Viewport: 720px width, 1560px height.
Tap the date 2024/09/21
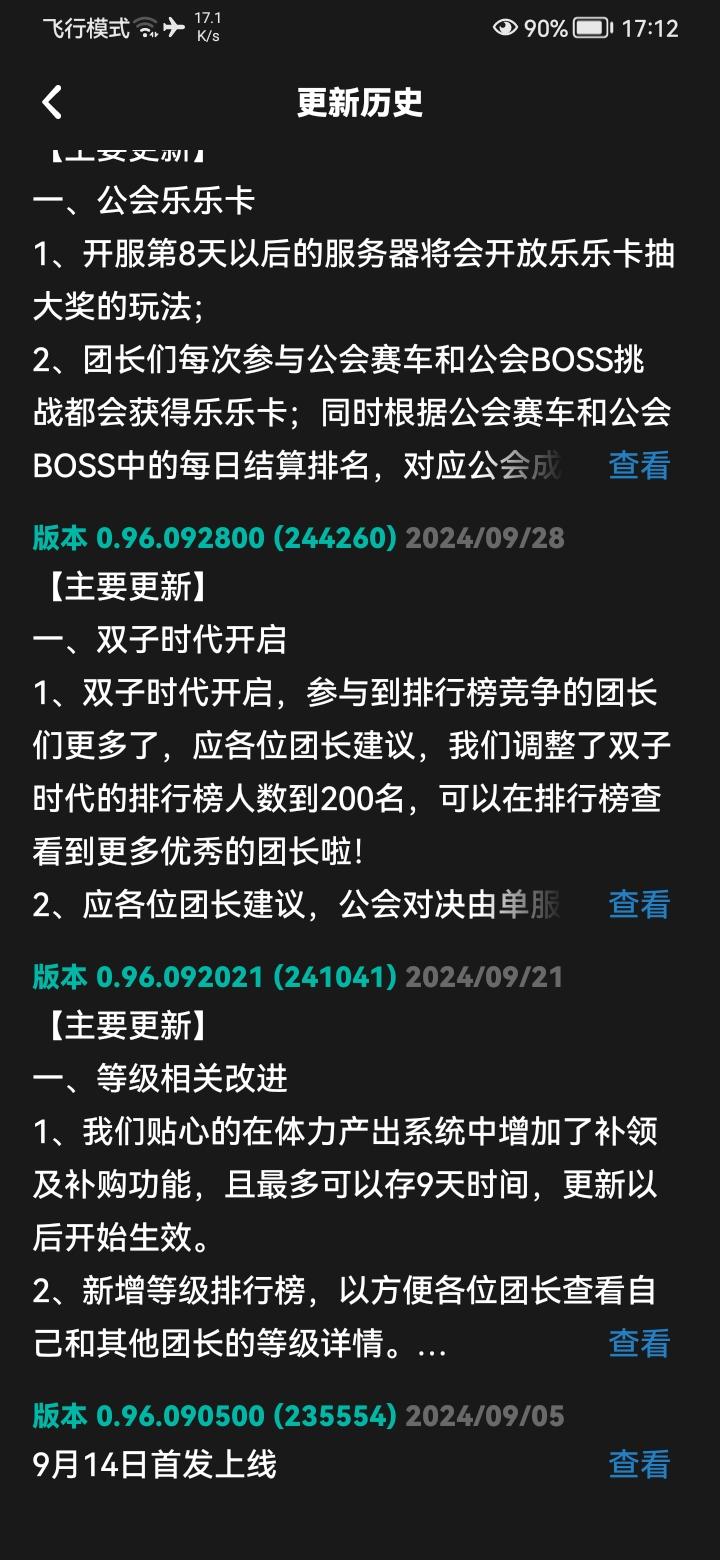pos(485,977)
